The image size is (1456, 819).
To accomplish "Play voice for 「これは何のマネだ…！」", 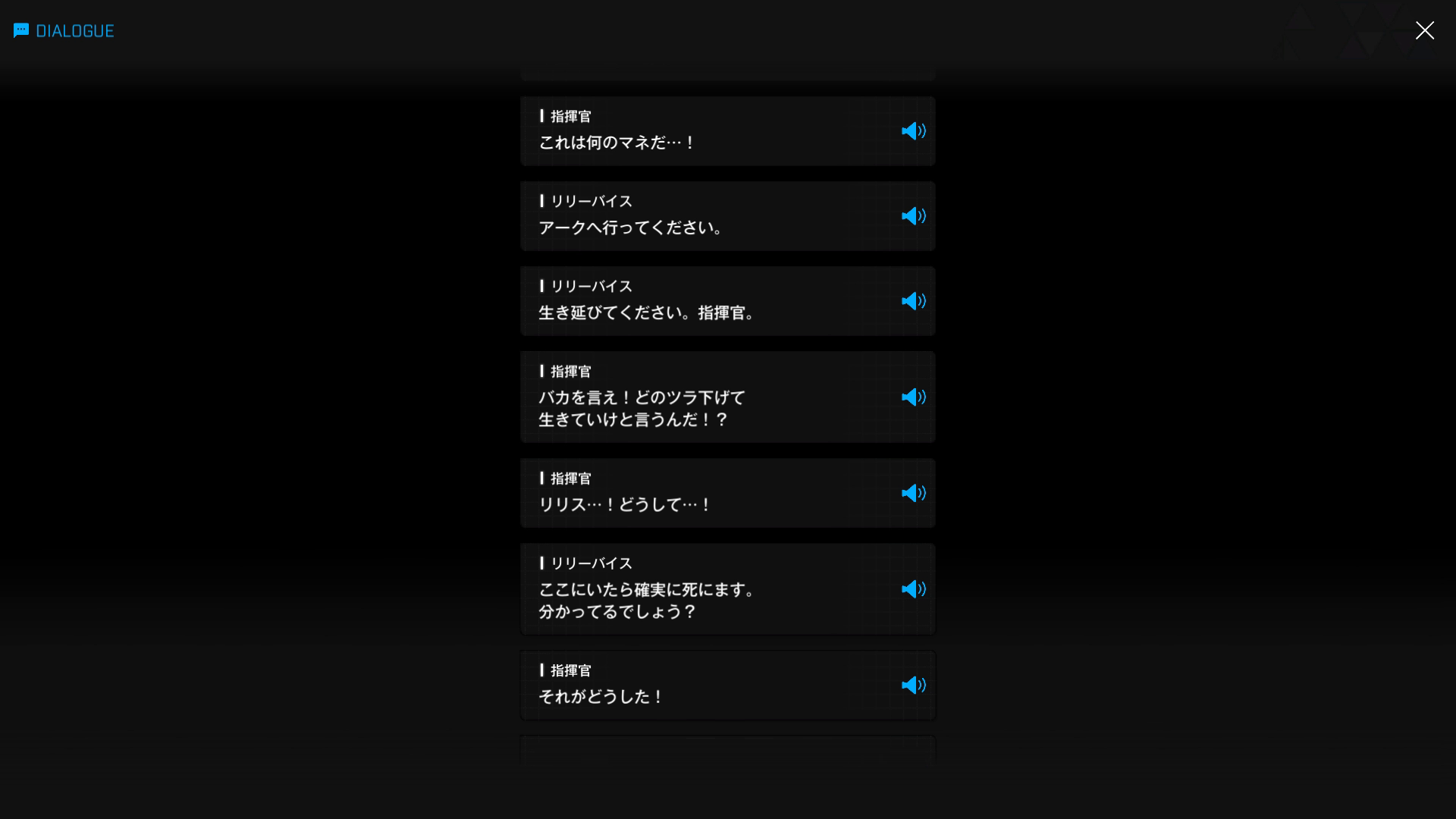I will (x=913, y=131).
